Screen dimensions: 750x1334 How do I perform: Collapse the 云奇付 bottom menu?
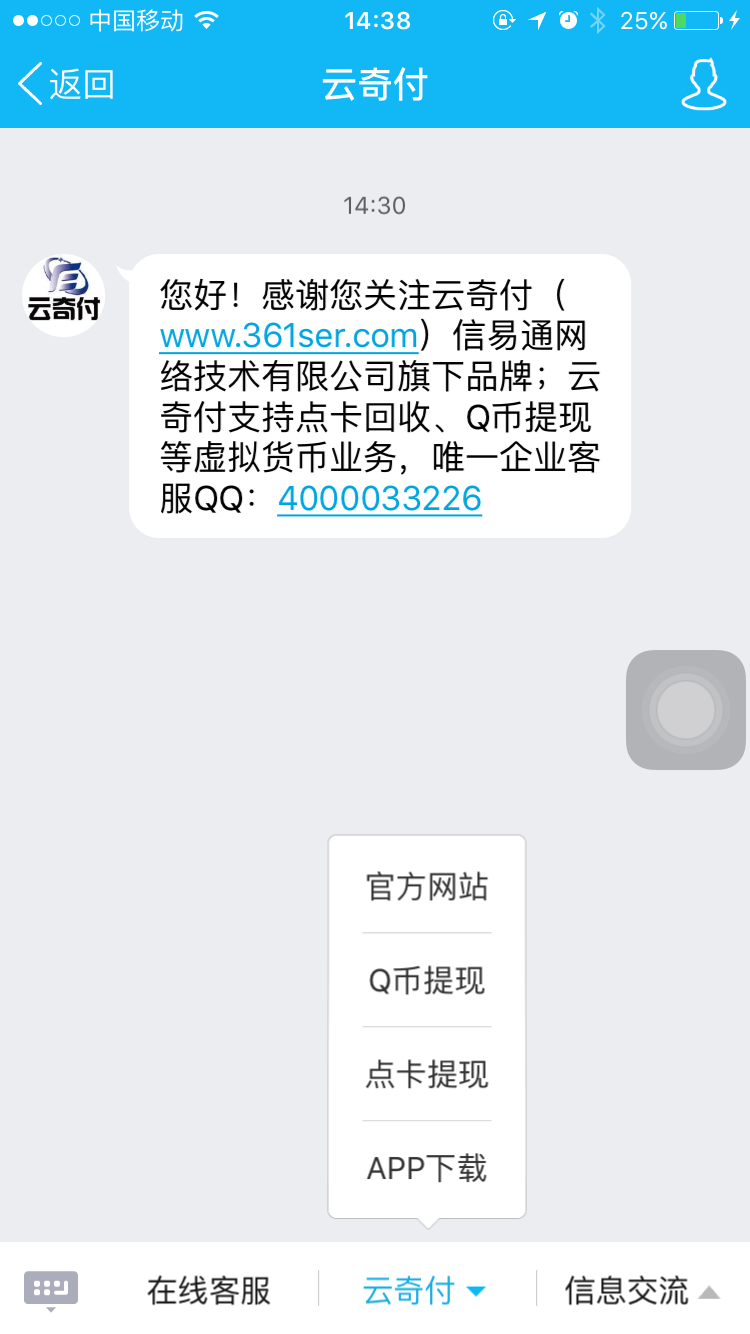click(425, 1291)
